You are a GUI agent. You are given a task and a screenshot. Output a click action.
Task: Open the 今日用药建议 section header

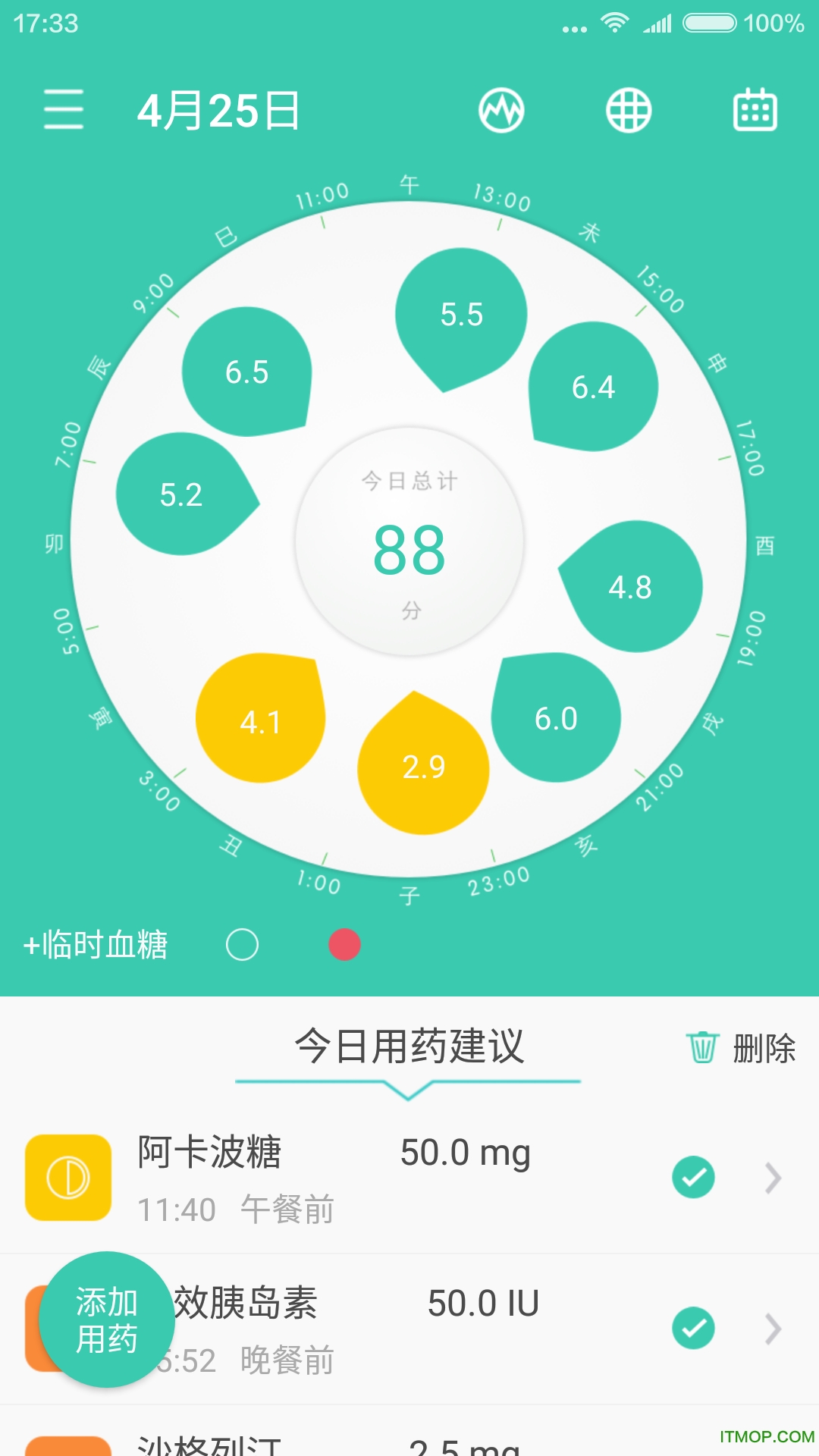tap(409, 1046)
